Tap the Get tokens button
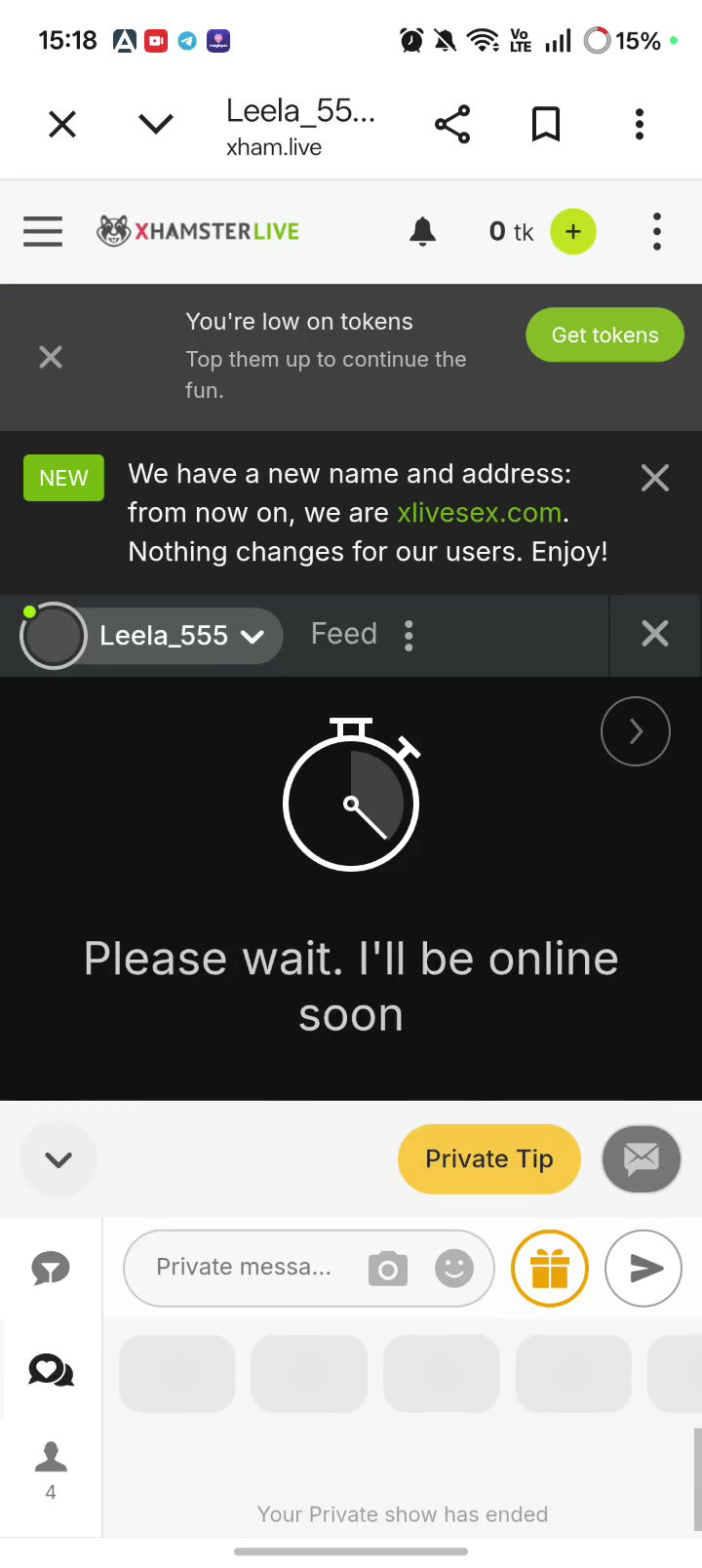702x1568 pixels. point(604,334)
